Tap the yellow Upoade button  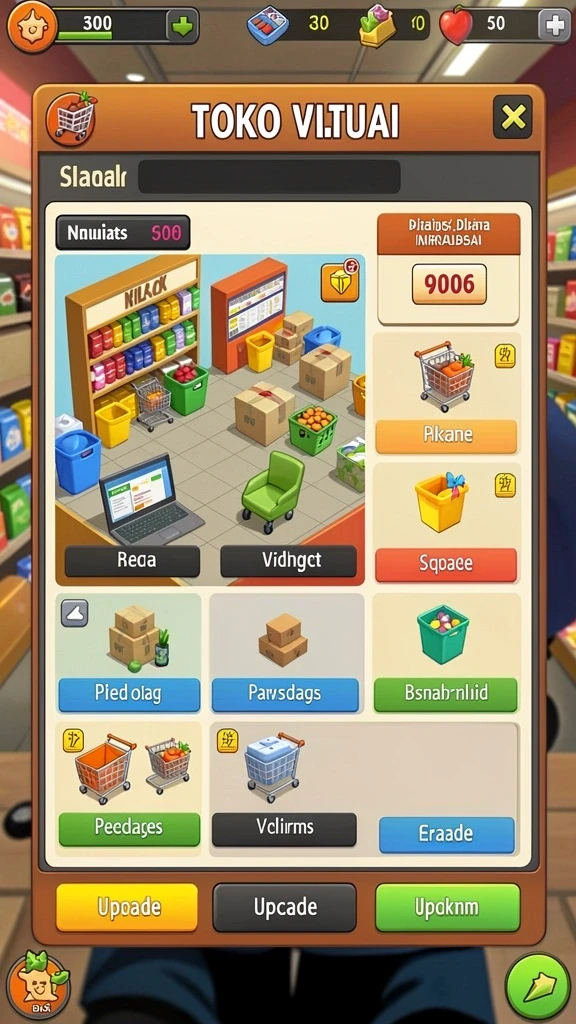coord(127,907)
